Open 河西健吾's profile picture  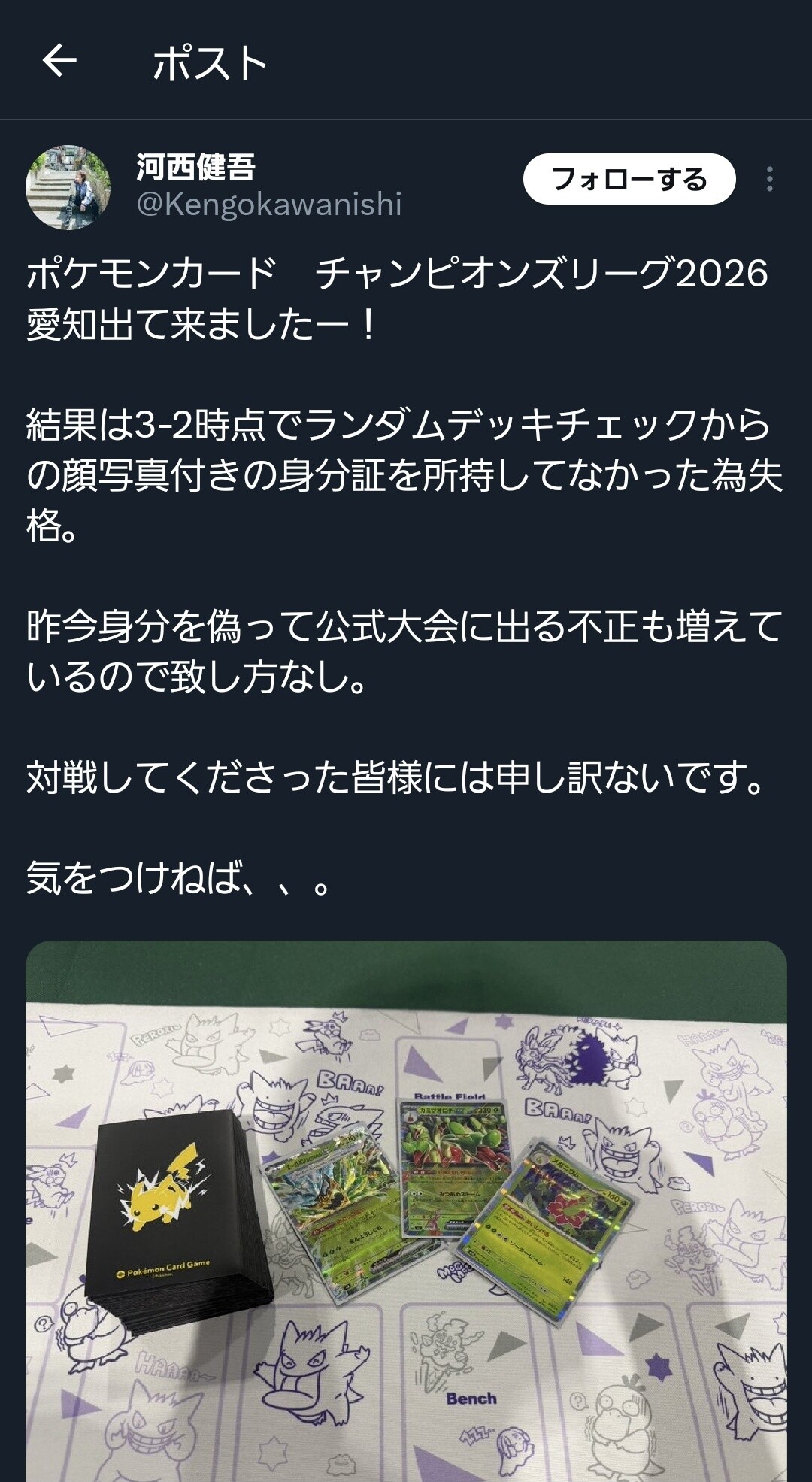(68, 187)
